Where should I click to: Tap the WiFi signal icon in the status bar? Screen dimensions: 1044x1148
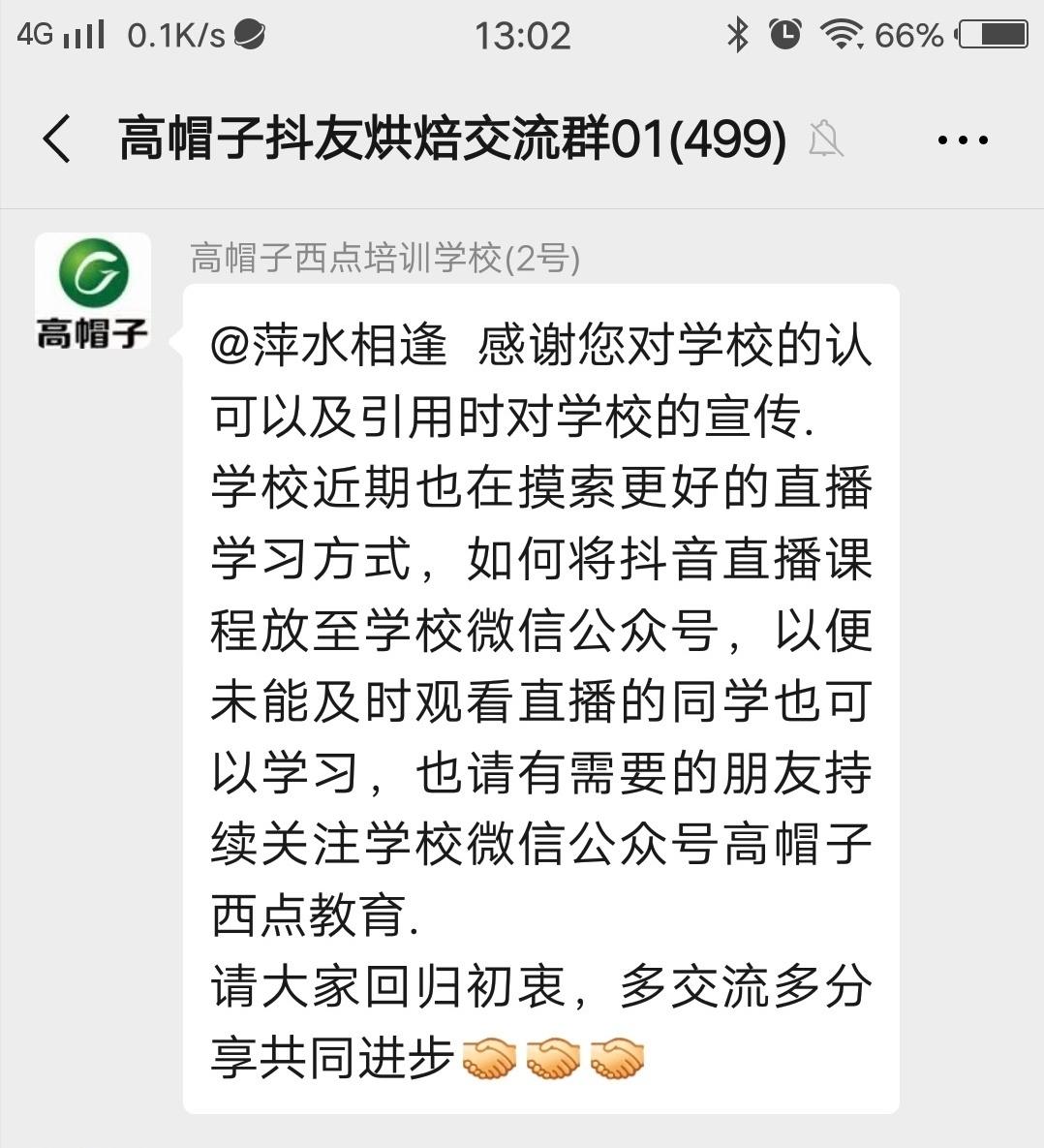(x=844, y=34)
